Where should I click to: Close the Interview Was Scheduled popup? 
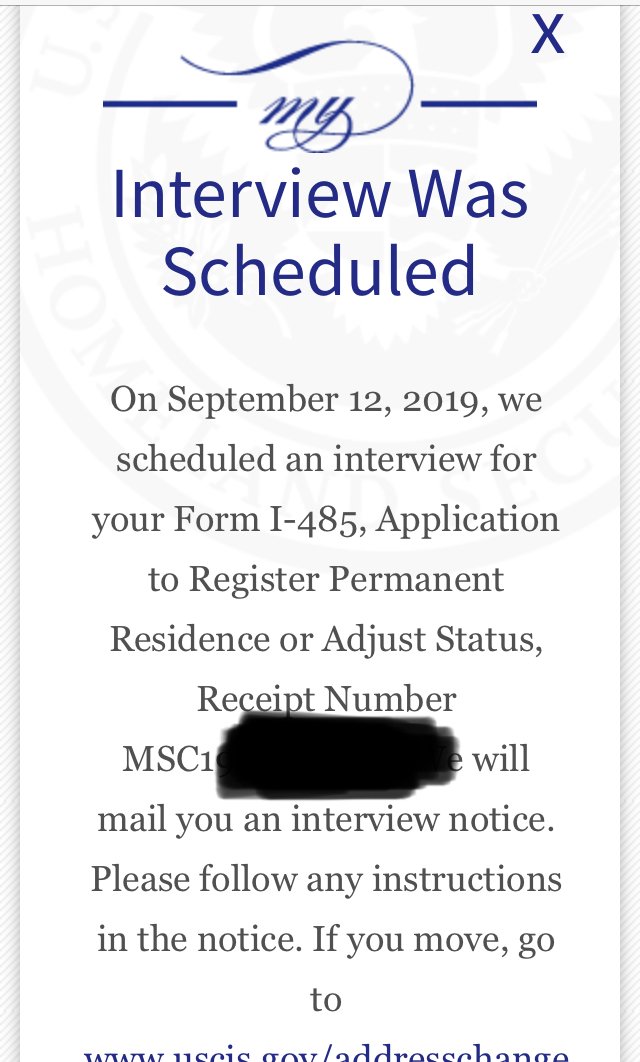547,34
